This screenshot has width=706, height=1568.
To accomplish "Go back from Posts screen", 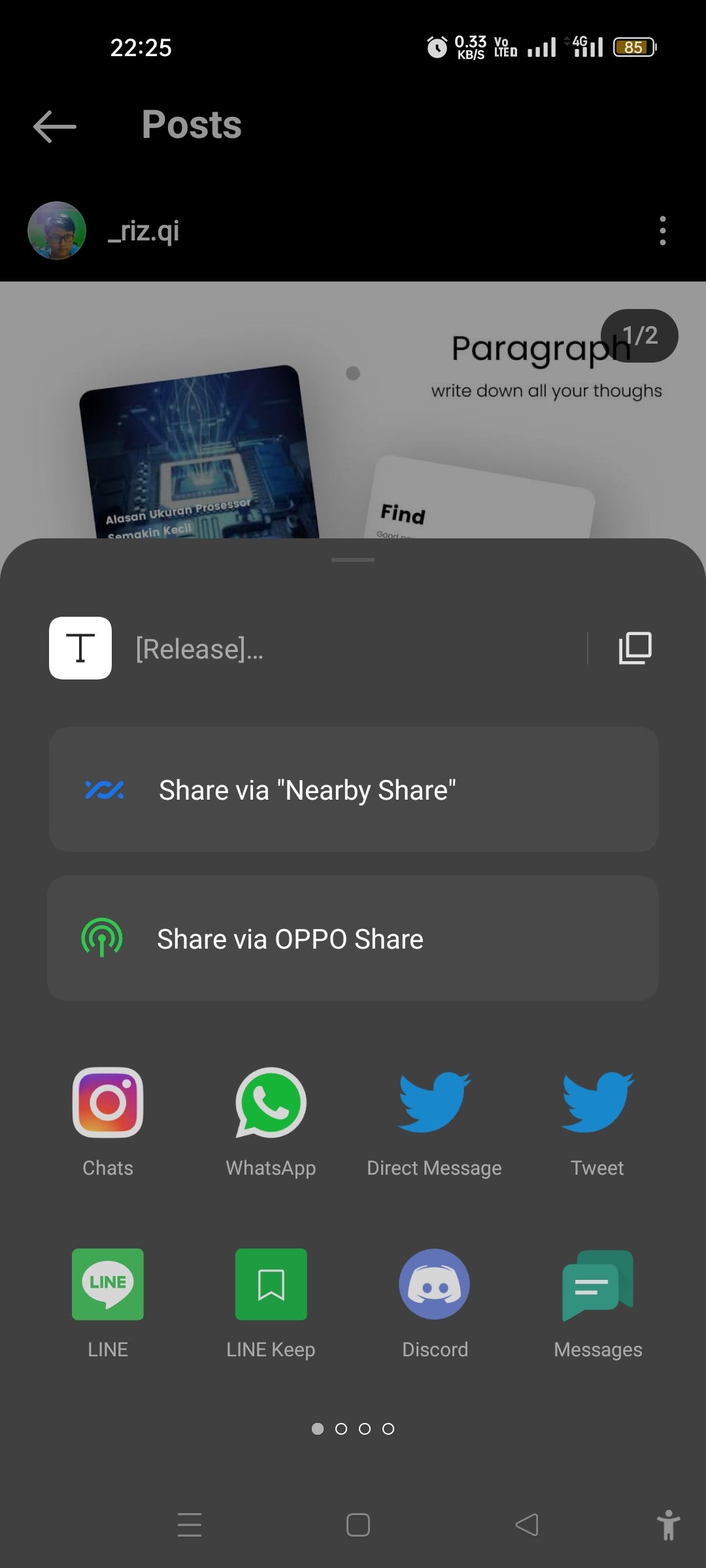I will (x=55, y=125).
